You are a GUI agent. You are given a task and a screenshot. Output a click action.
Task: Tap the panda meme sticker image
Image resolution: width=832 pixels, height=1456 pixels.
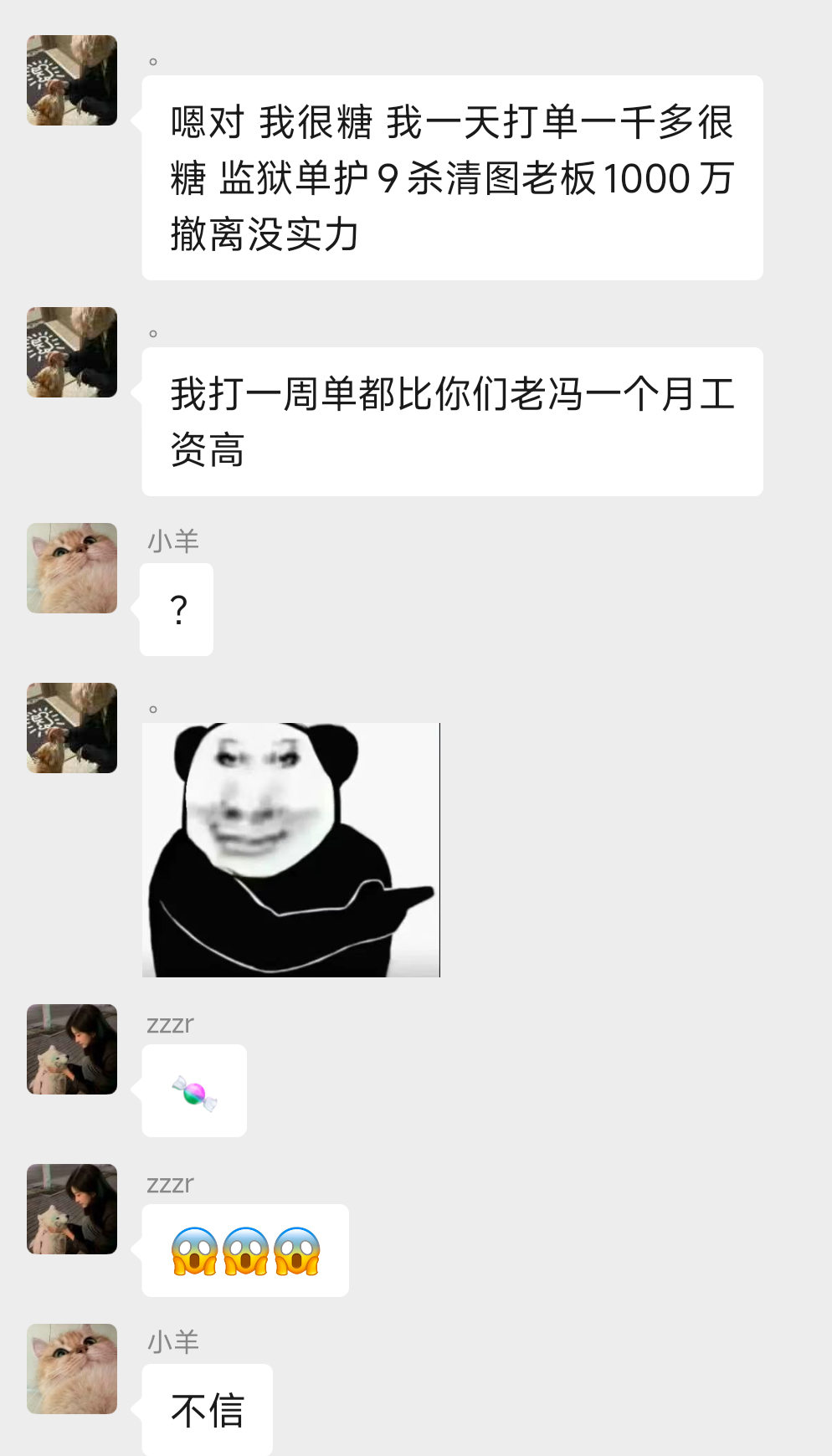coord(291,849)
